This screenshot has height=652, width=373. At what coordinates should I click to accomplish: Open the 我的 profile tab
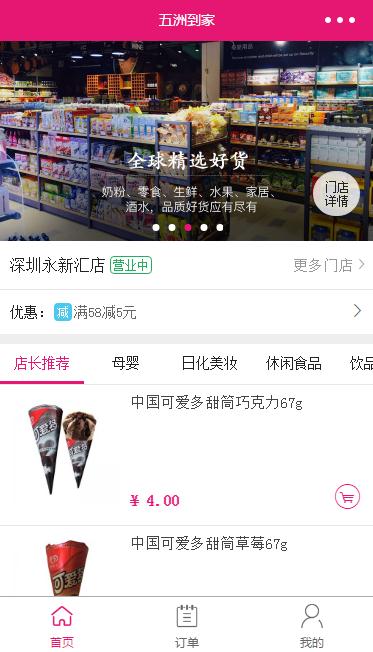[311, 625]
